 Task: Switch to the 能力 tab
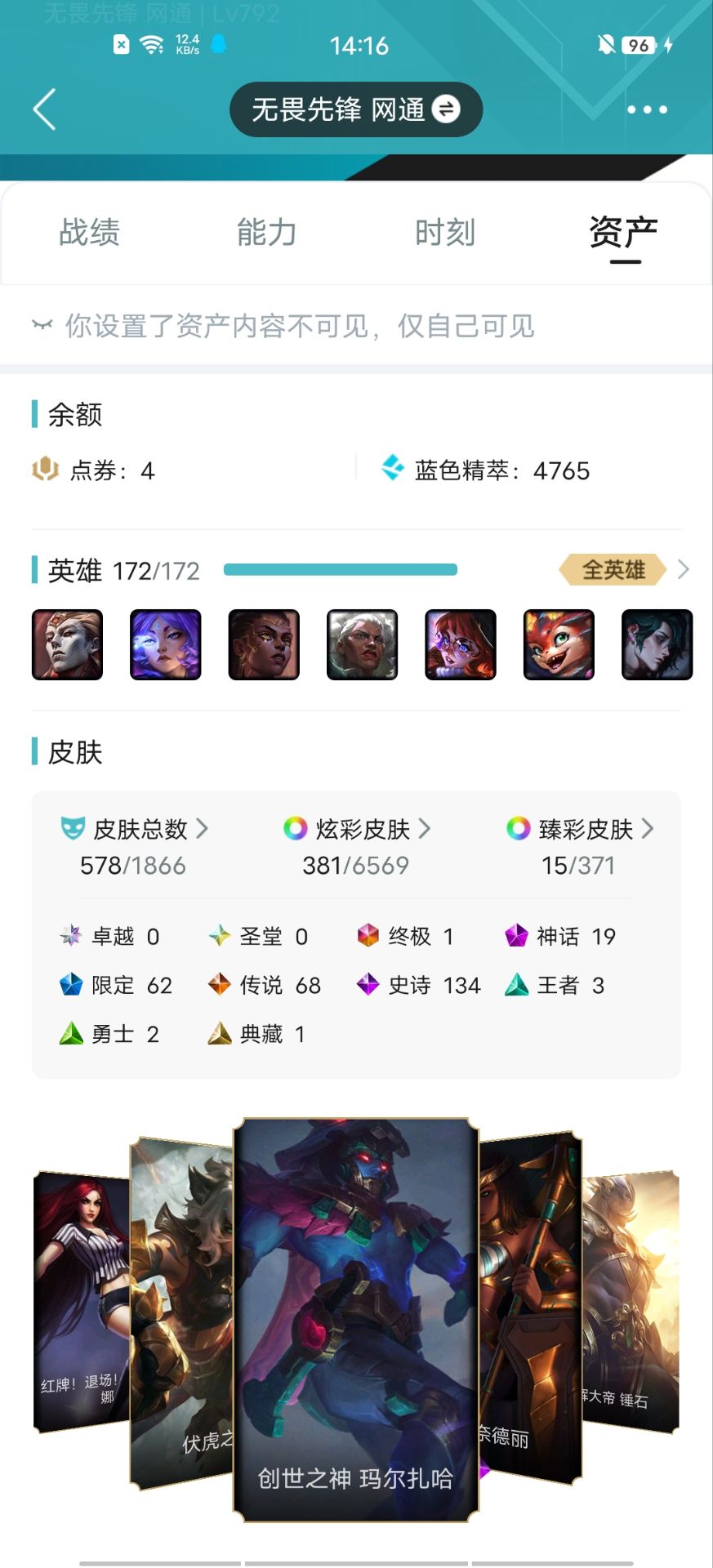click(266, 233)
